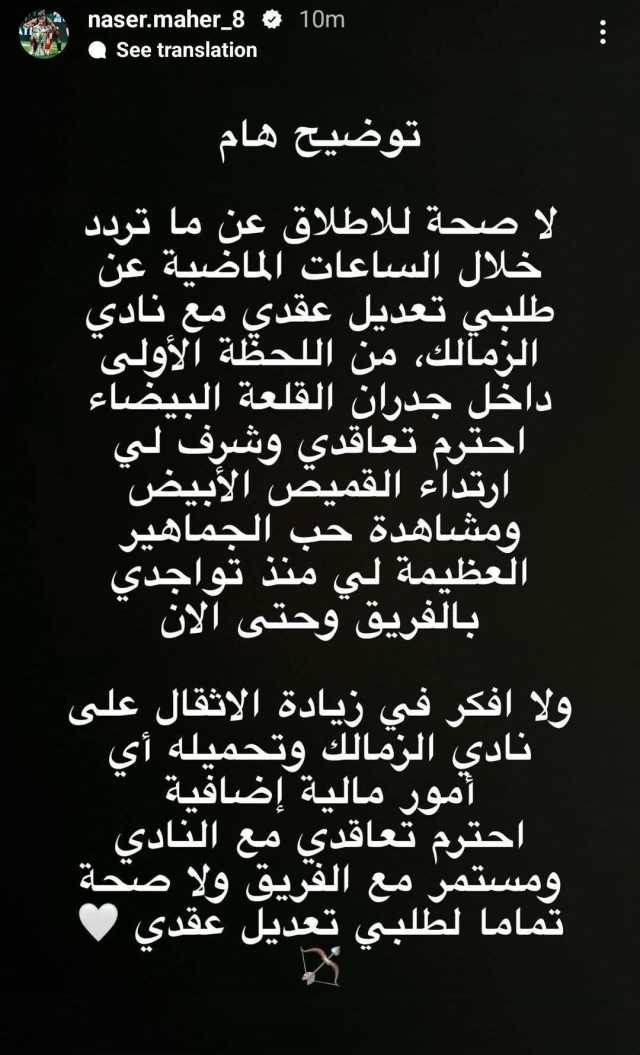Open naser.maher_8 profile picture
This screenshot has height=1055, width=640.
[x=44, y=34]
